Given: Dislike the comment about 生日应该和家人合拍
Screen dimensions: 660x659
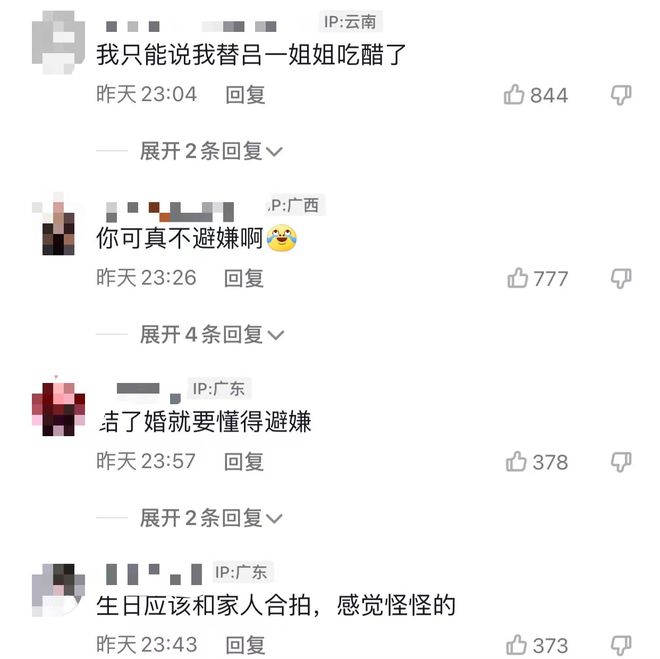Looking at the screenshot, I should point(621,645).
